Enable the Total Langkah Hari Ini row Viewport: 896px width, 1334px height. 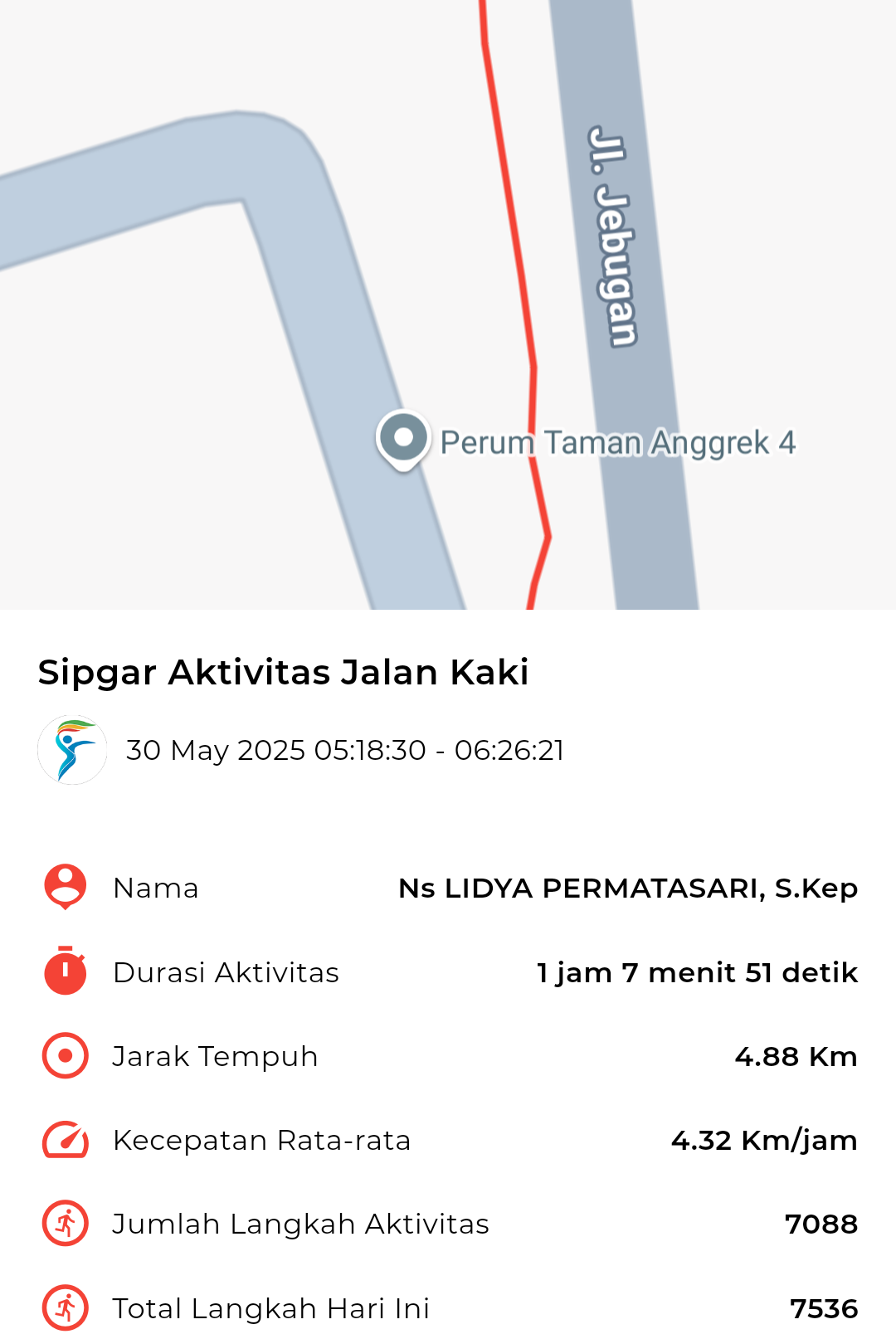[448, 1307]
